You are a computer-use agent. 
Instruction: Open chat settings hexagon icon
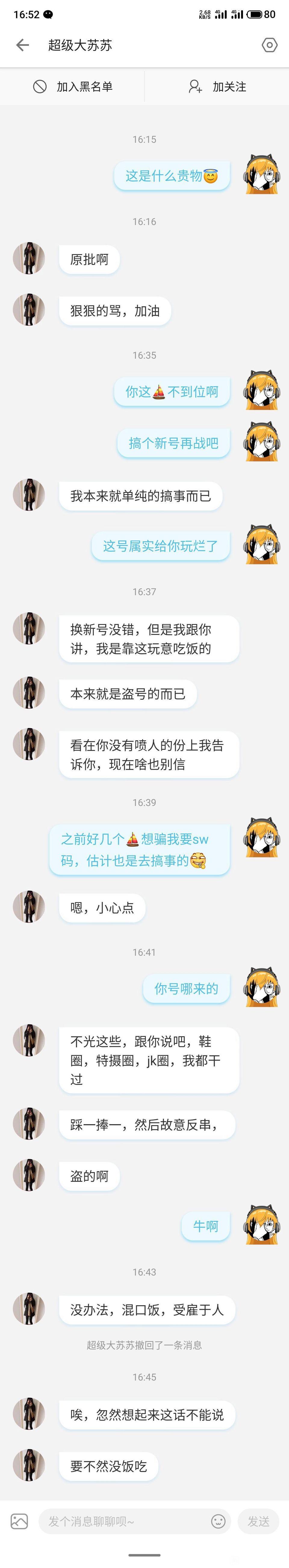tap(269, 45)
